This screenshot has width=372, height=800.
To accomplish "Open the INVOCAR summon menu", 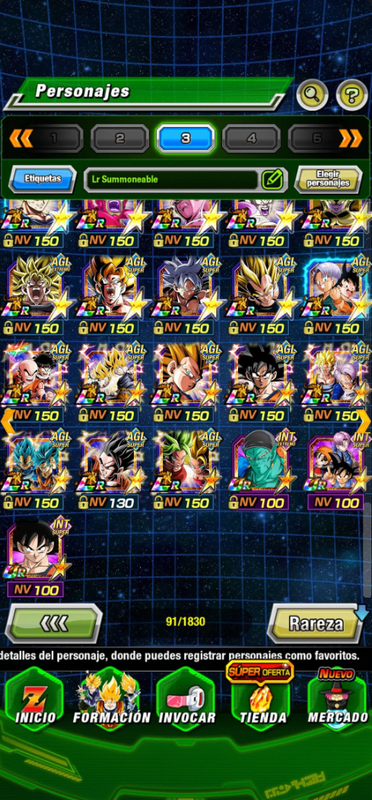I will pyautogui.click(x=187, y=700).
